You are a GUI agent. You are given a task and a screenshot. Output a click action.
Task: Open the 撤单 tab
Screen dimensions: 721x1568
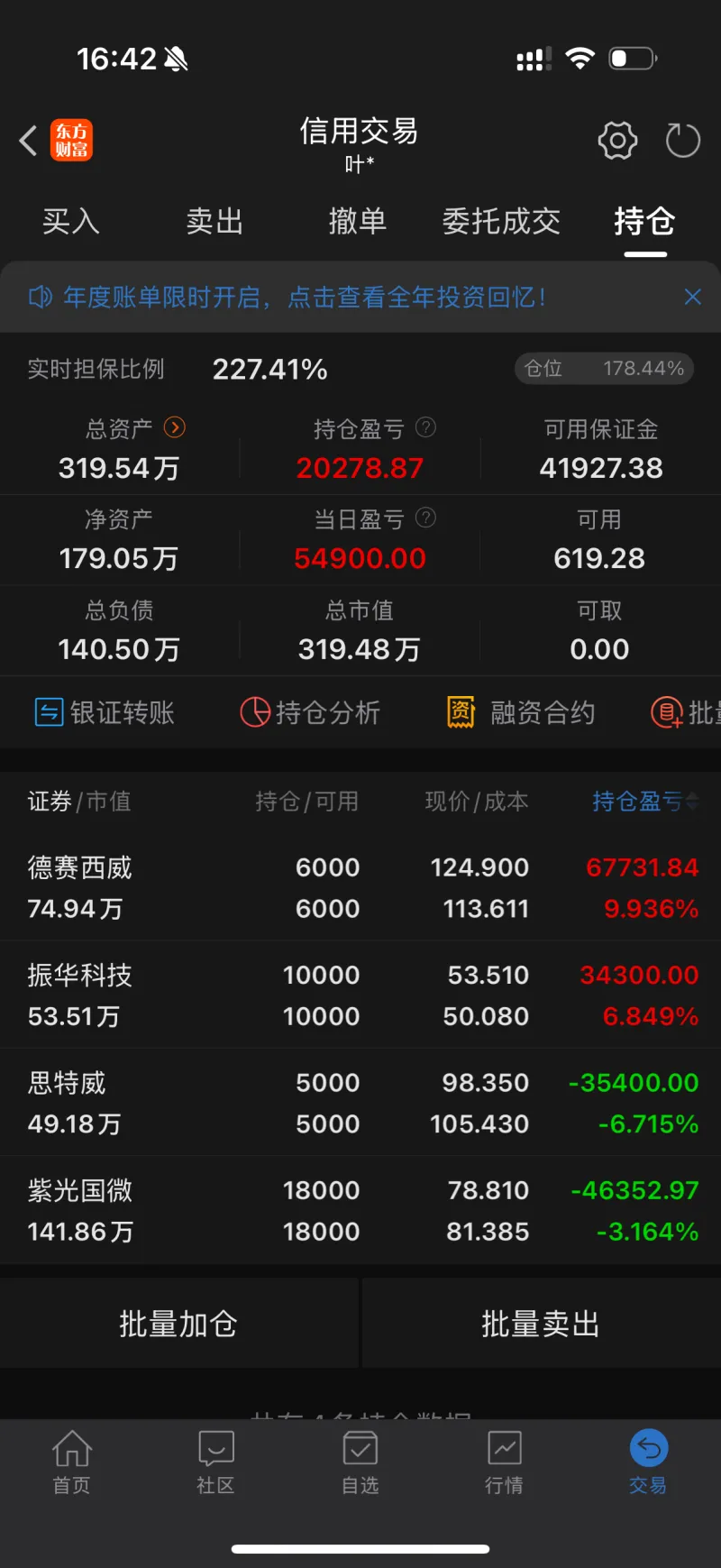pyautogui.click(x=358, y=222)
